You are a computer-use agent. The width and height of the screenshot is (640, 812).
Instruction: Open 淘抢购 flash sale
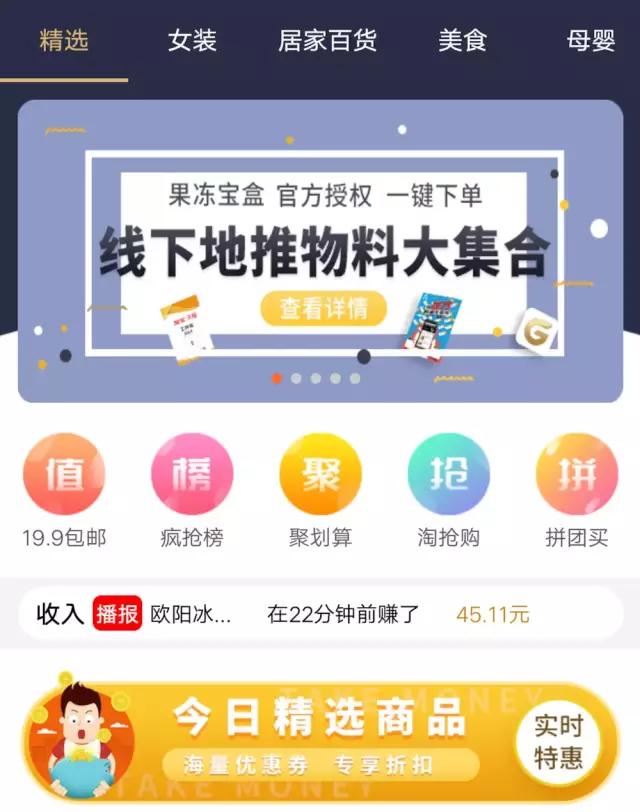click(448, 490)
